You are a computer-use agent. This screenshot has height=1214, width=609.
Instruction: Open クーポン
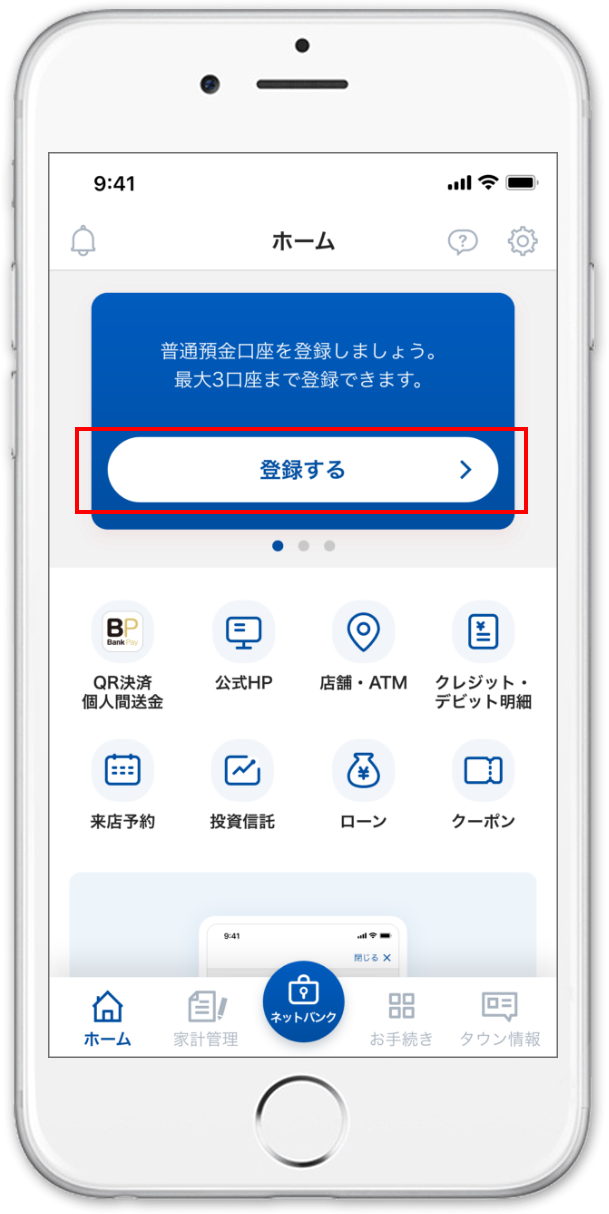point(483,786)
